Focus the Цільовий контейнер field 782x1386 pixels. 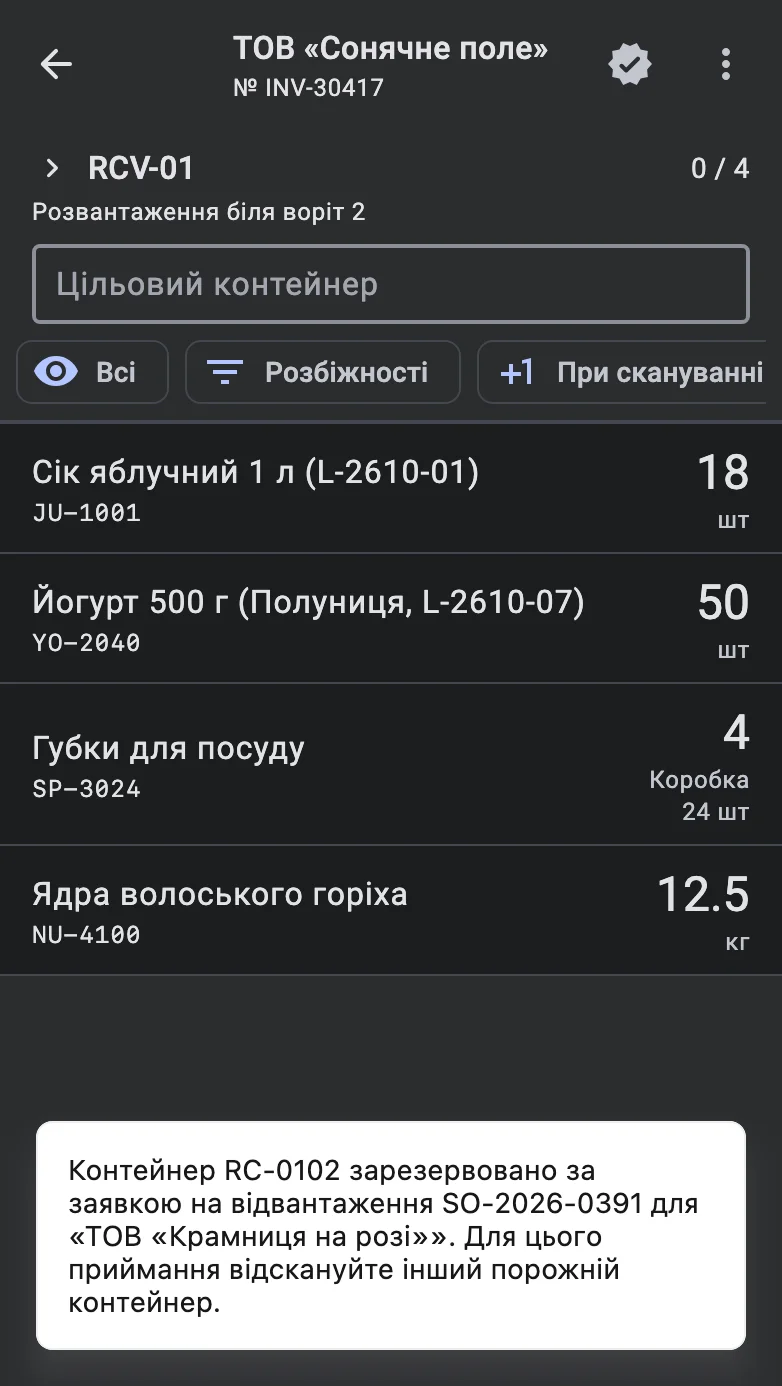pyautogui.click(x=391, y=284)
